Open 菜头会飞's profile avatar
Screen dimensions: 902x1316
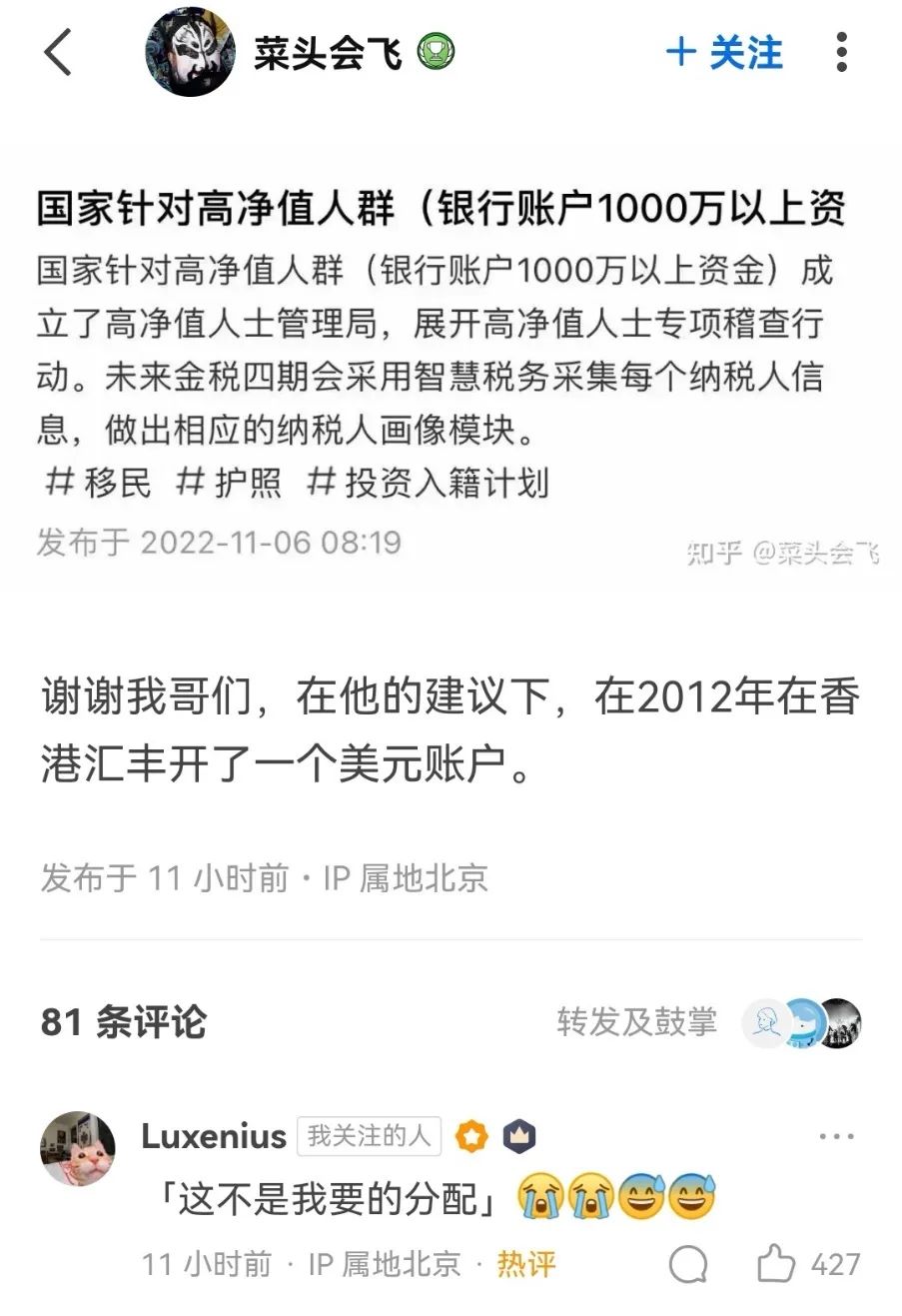190,52
